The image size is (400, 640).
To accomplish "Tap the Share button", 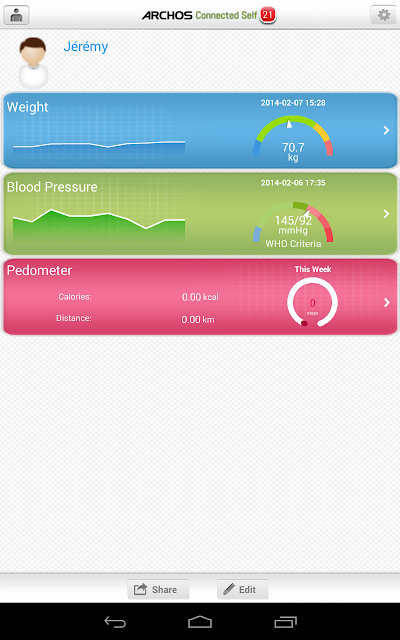I will click(x=158, y=589).
